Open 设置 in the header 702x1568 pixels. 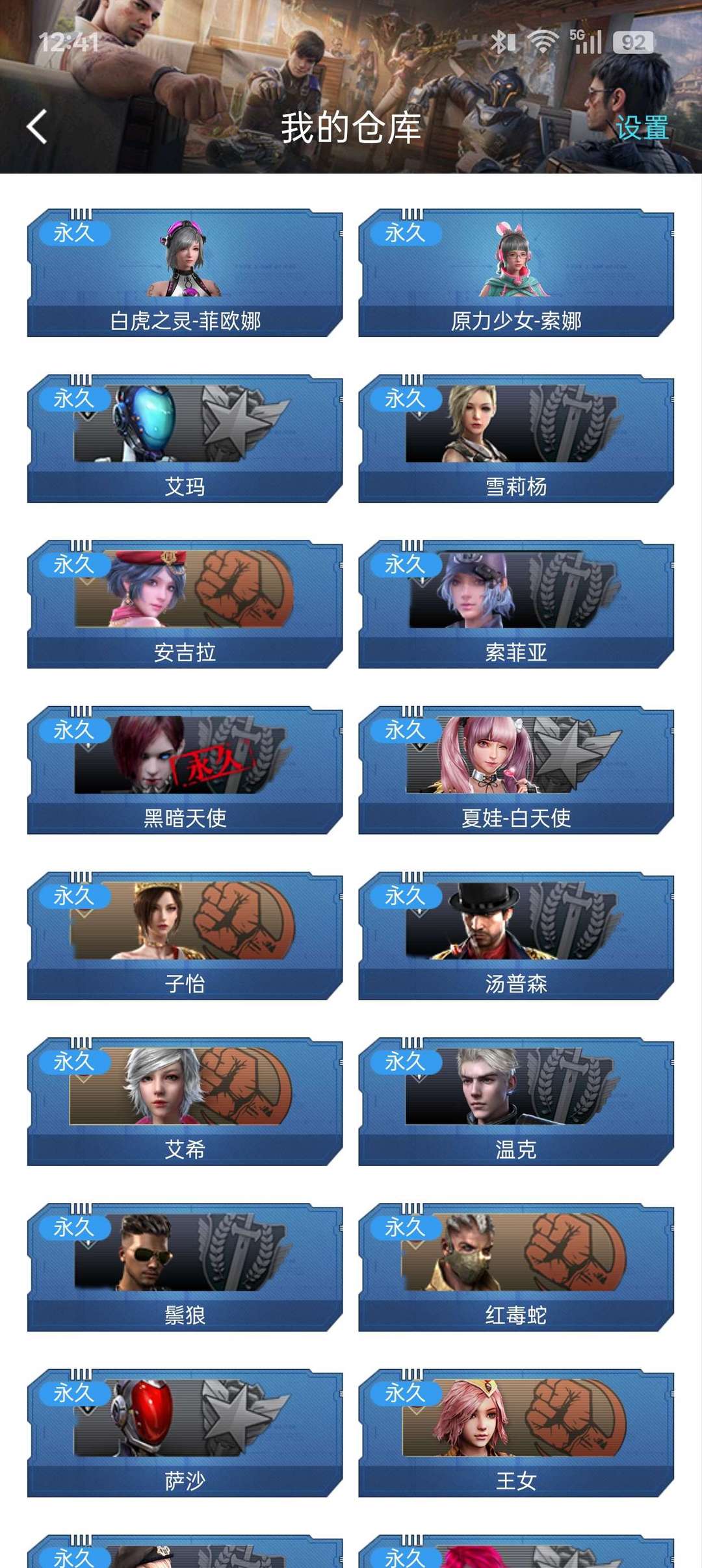click(x=642, y=127)
